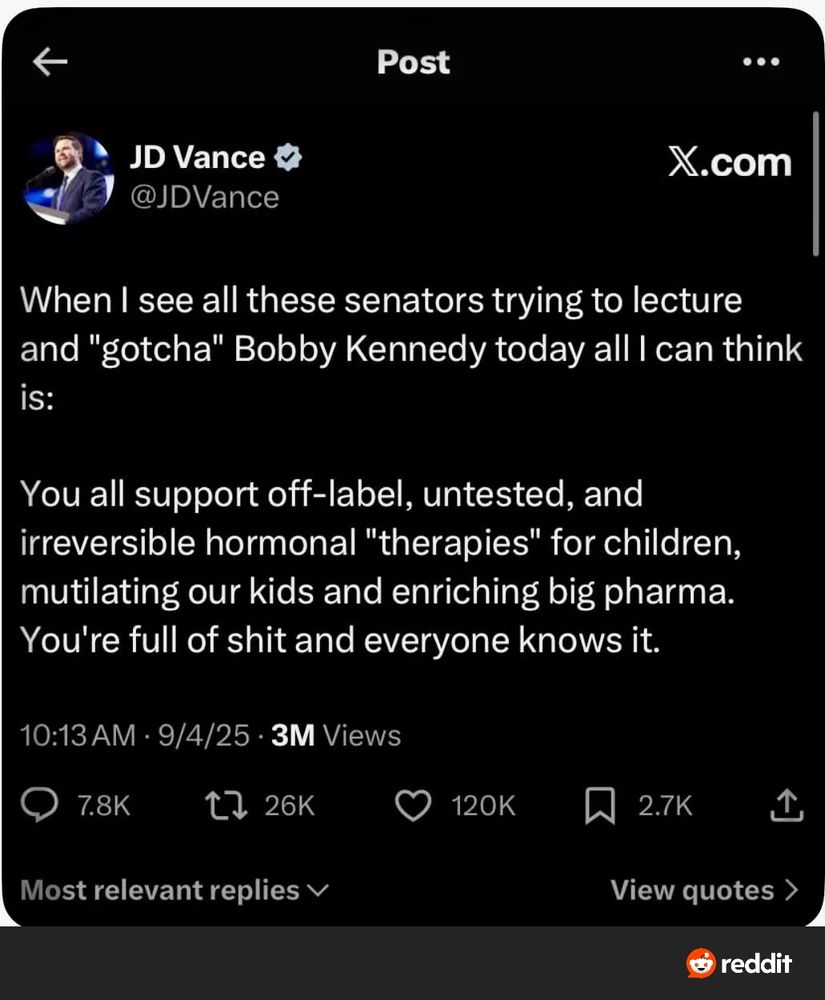Image resolution: width=825 pixels, height=1000 pixels.
Task: Like the post with 120K likes
Action: click(x=413, y=805)
